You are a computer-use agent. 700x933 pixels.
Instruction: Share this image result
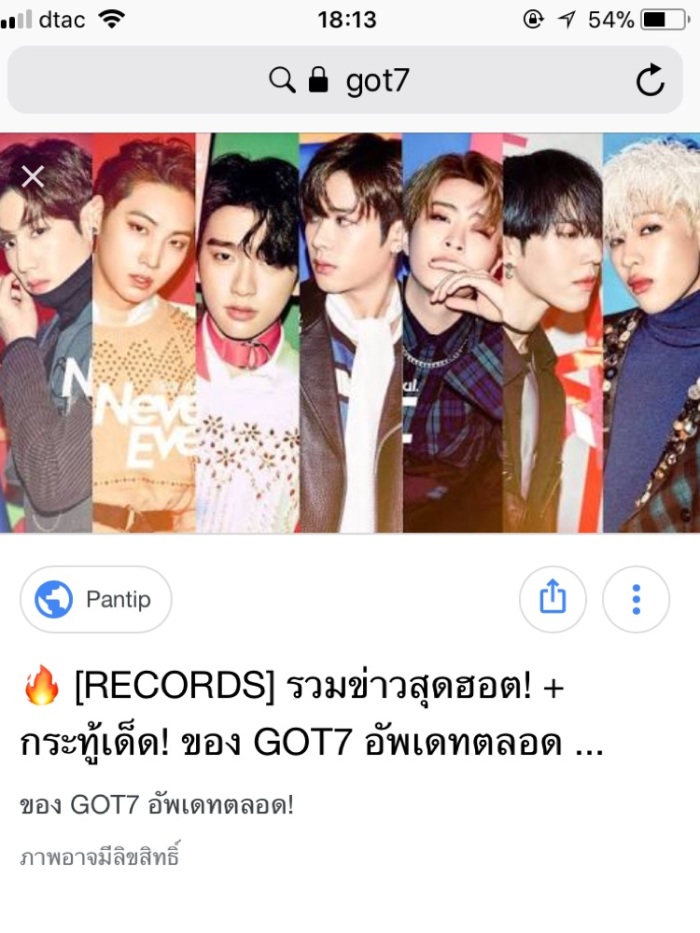pos(552,600)
